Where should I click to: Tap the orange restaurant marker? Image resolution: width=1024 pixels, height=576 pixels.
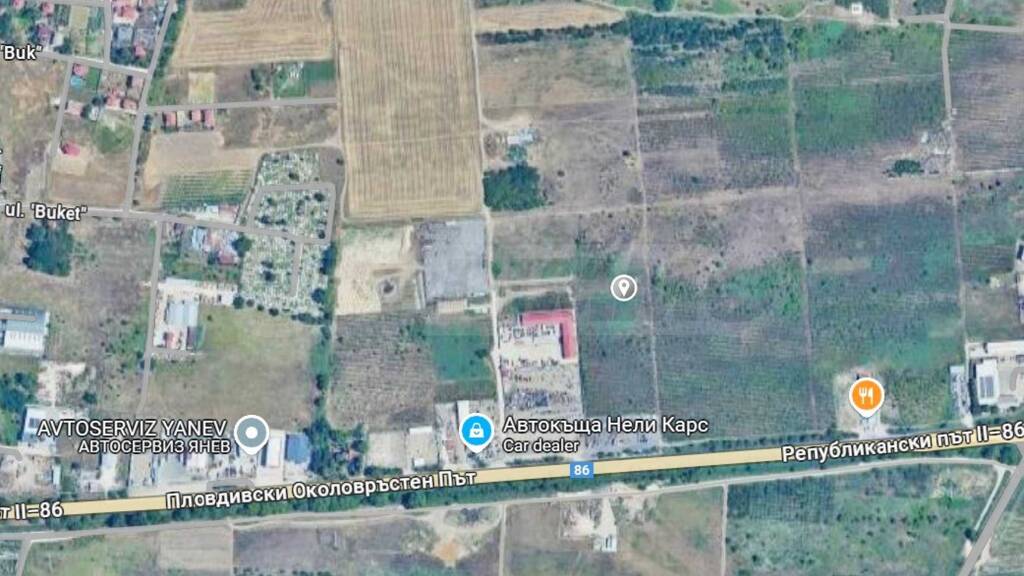(x=866, y=396)
